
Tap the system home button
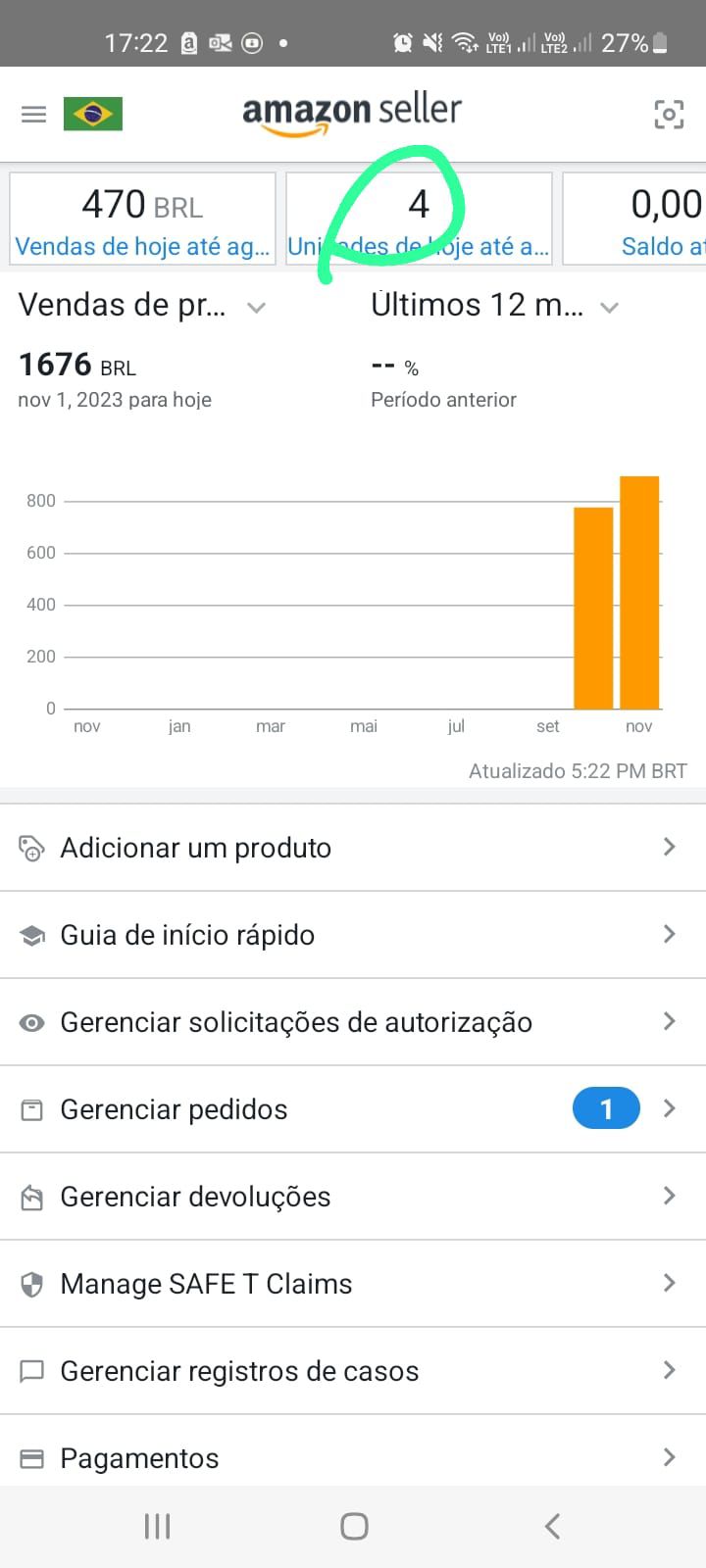pos(354,1526)
